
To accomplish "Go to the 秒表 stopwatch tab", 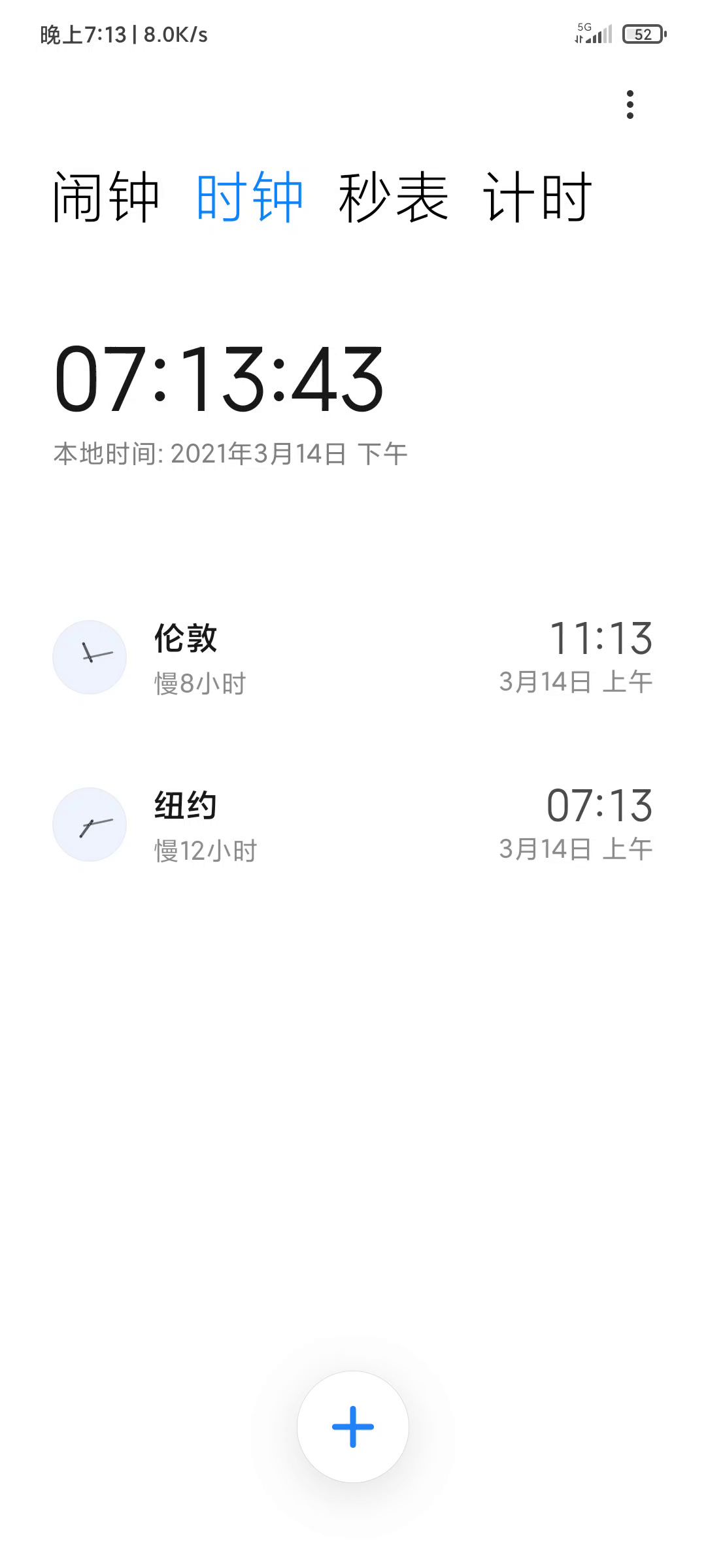I will coord(394,197).
